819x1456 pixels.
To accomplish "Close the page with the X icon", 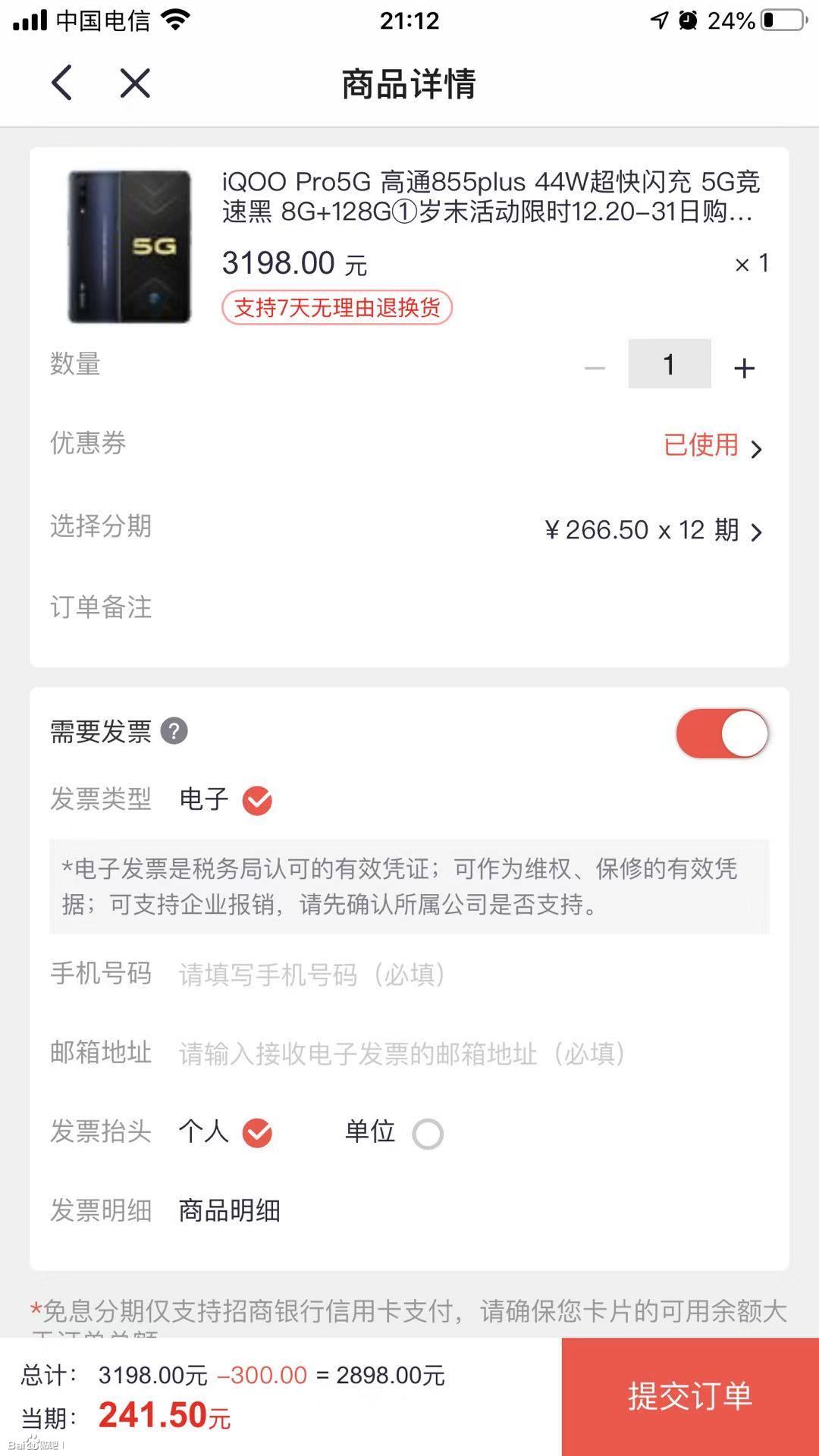I will click(x=135, y=83).
